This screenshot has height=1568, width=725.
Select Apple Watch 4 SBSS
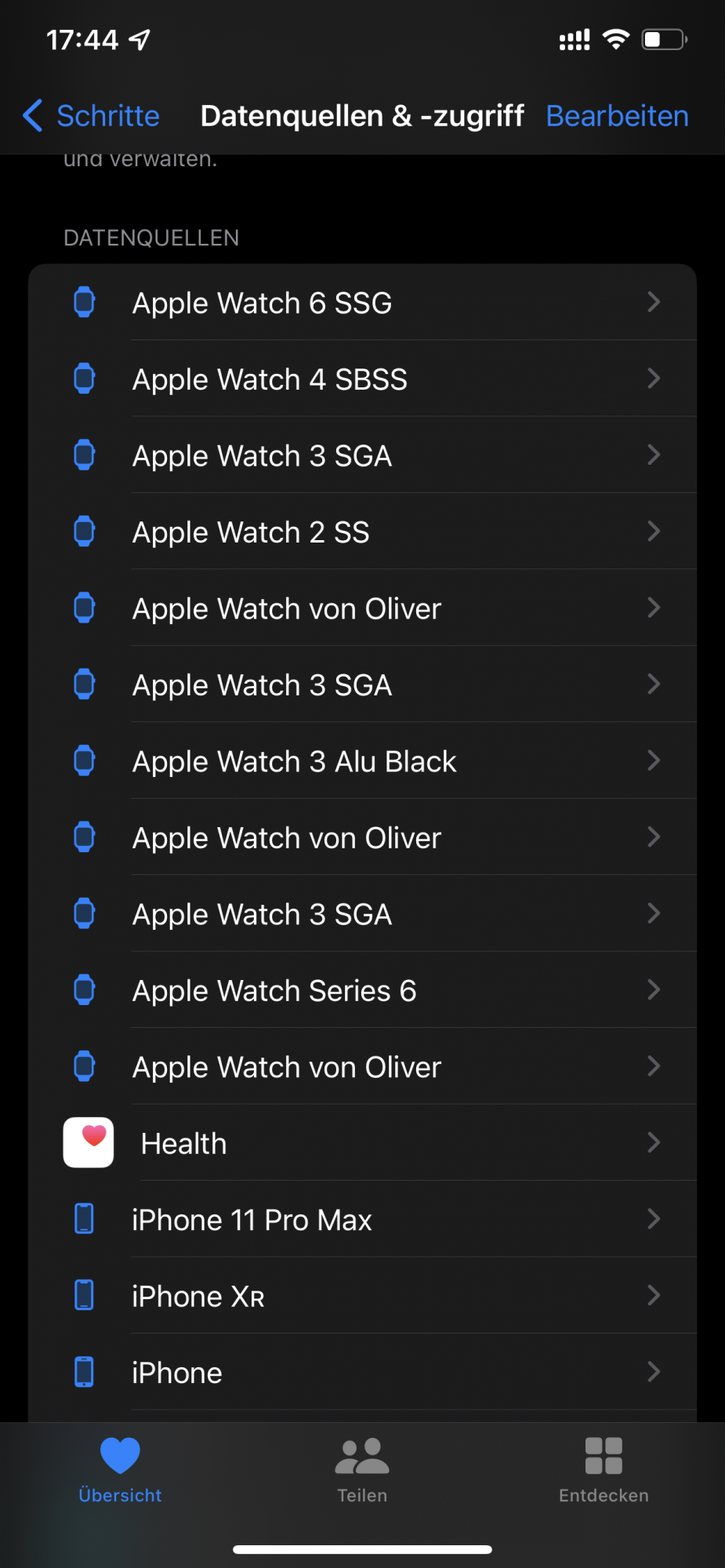click(x=362, y=379)
